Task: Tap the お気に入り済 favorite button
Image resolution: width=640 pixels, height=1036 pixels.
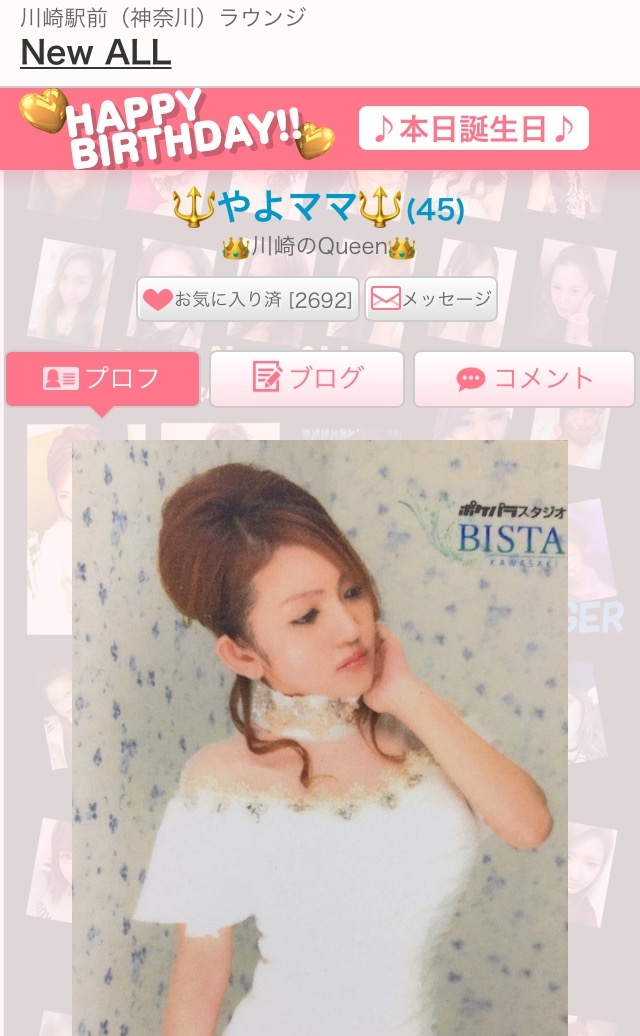Action: 248,299
